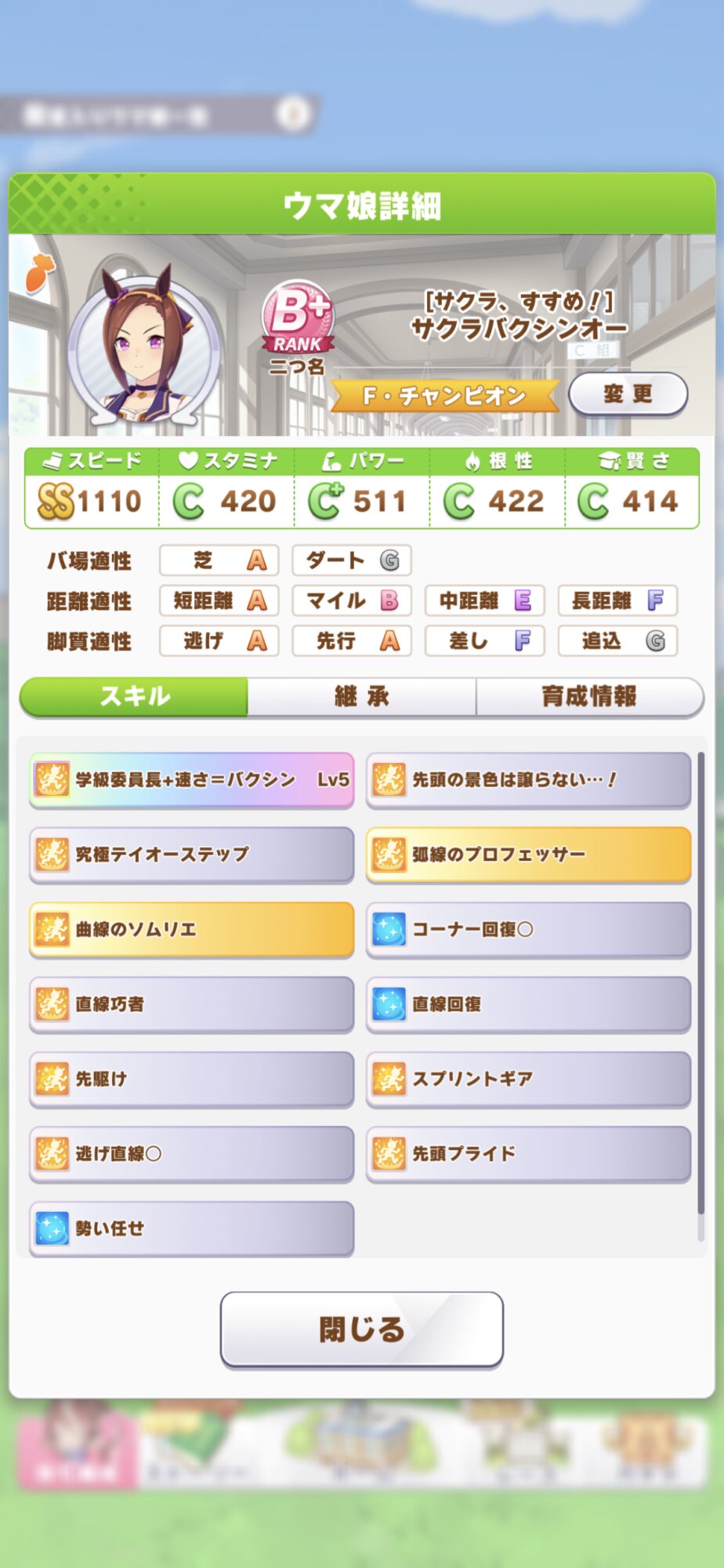Tap the 勢い任せ skill
The image size is (724, 1568).
pos(191,1228)
